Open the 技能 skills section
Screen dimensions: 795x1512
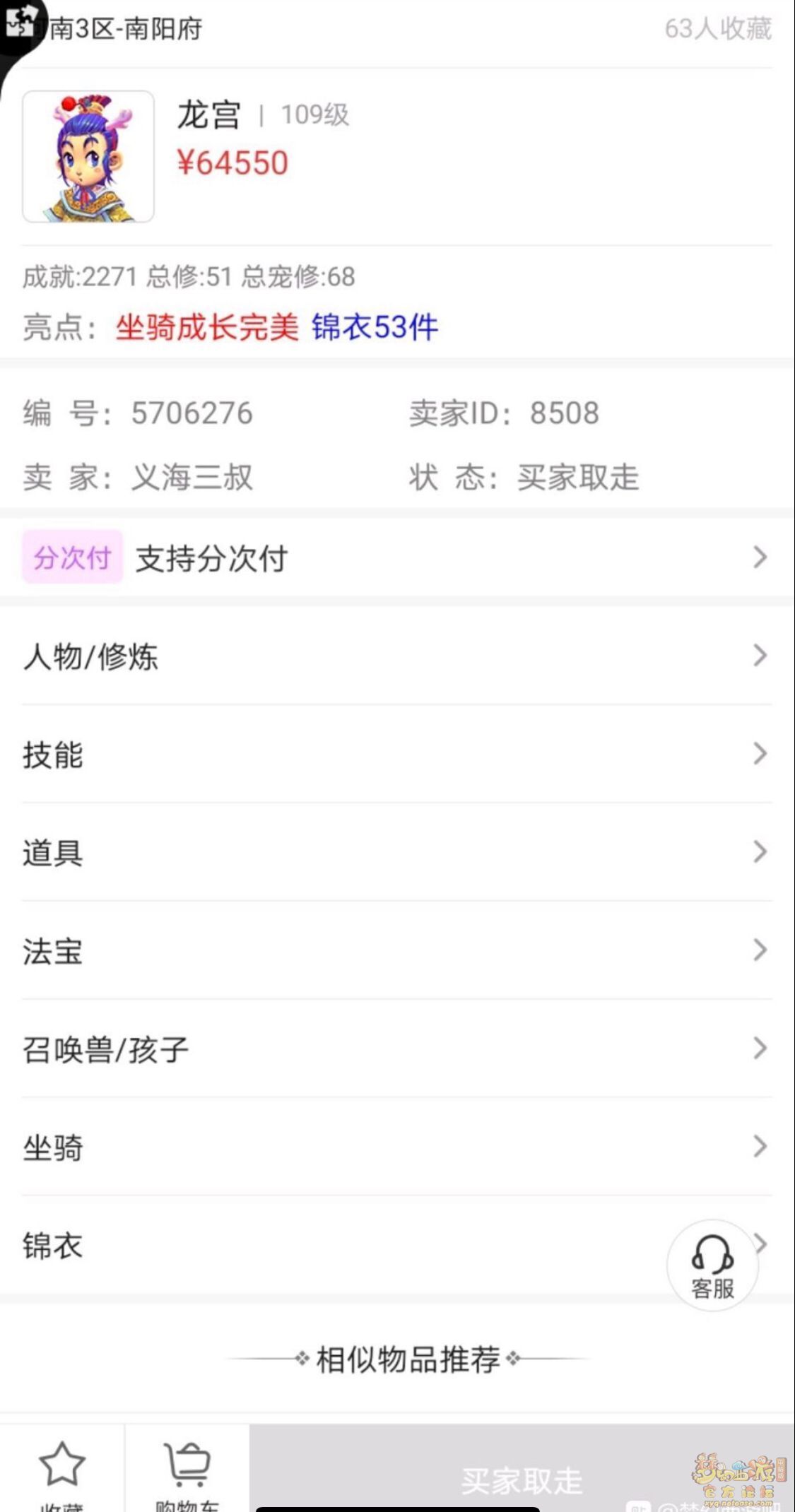[396, 754]
